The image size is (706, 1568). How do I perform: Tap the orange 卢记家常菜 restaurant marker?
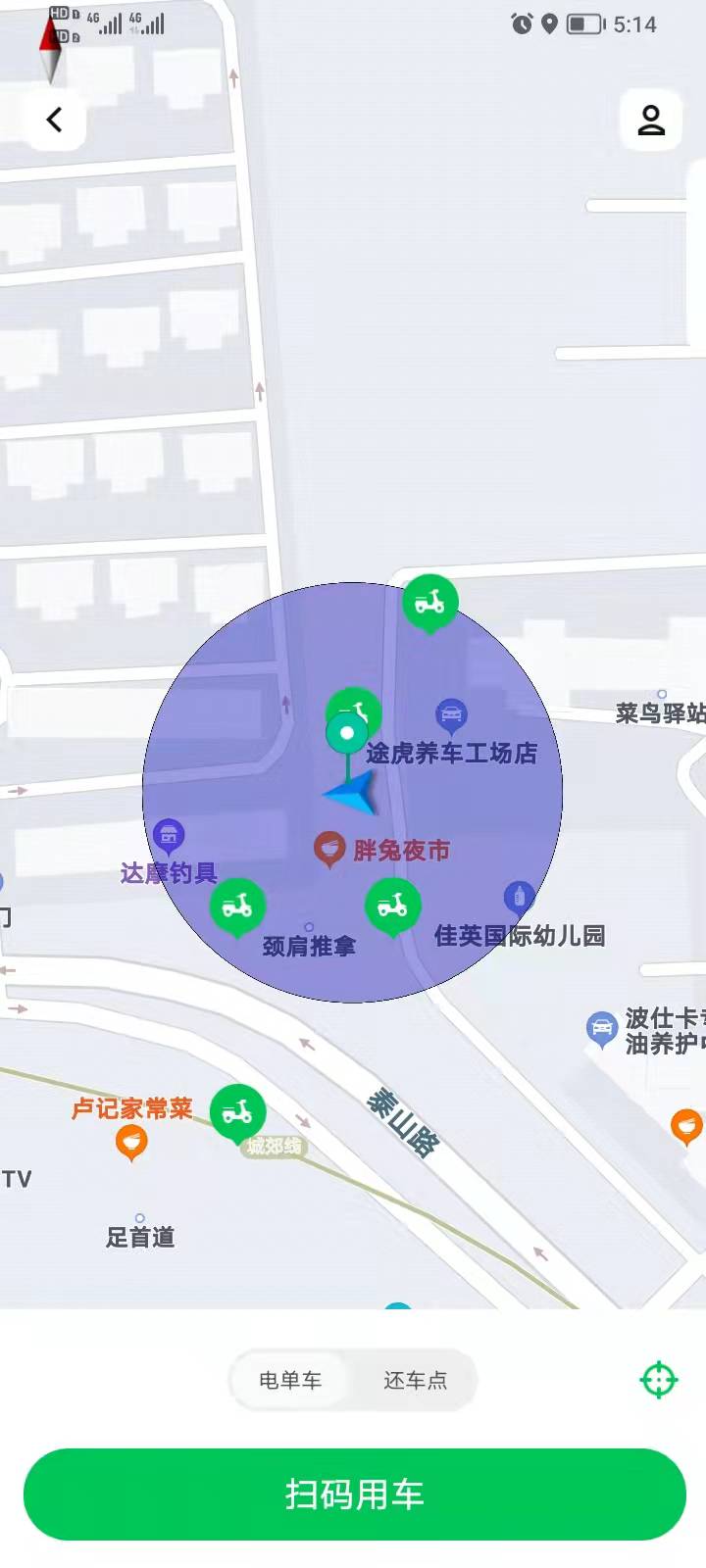pyautogui.click(x=130, y=1142)
